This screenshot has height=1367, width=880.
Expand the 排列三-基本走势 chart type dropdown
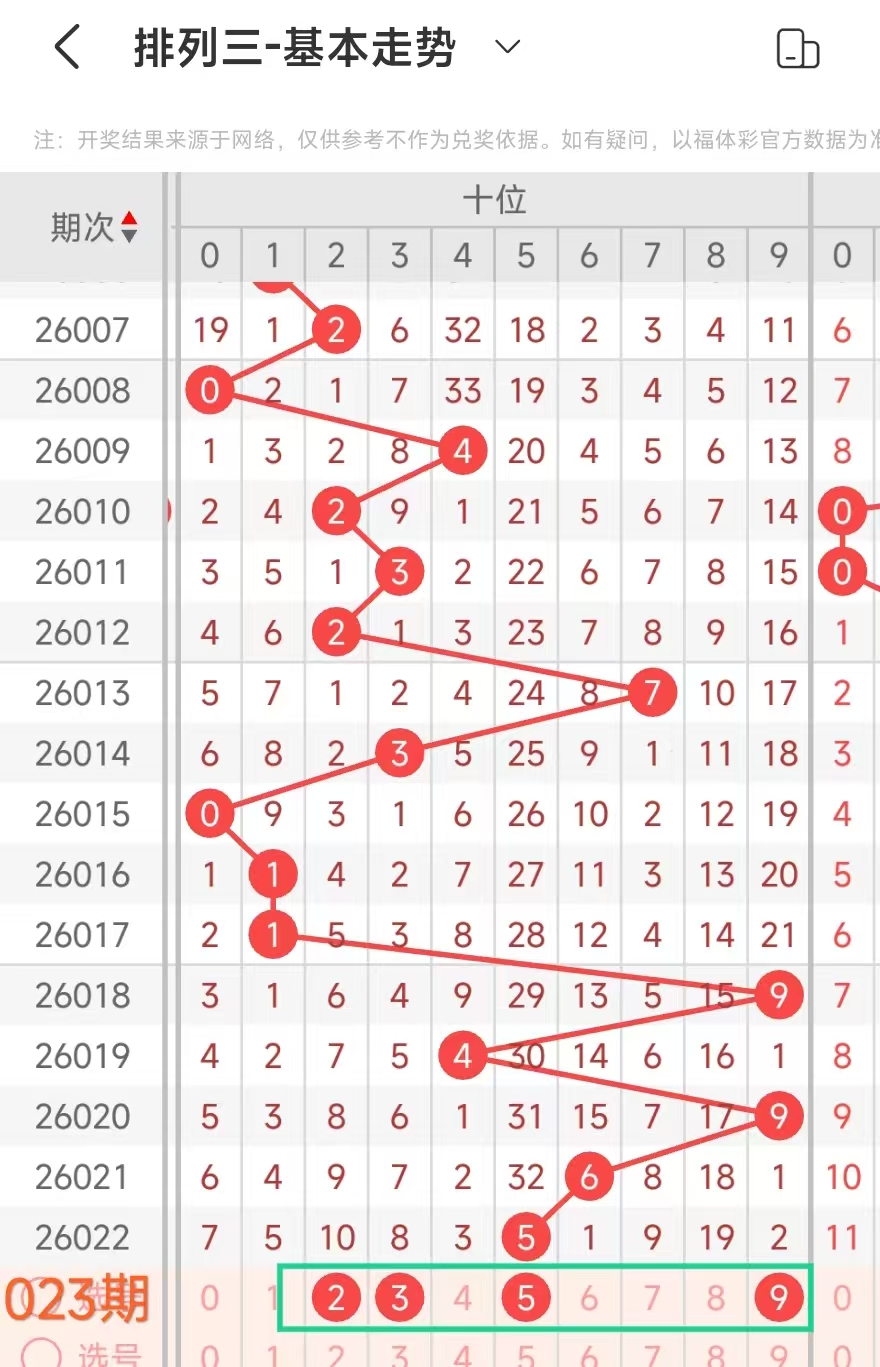coord(508,47)
